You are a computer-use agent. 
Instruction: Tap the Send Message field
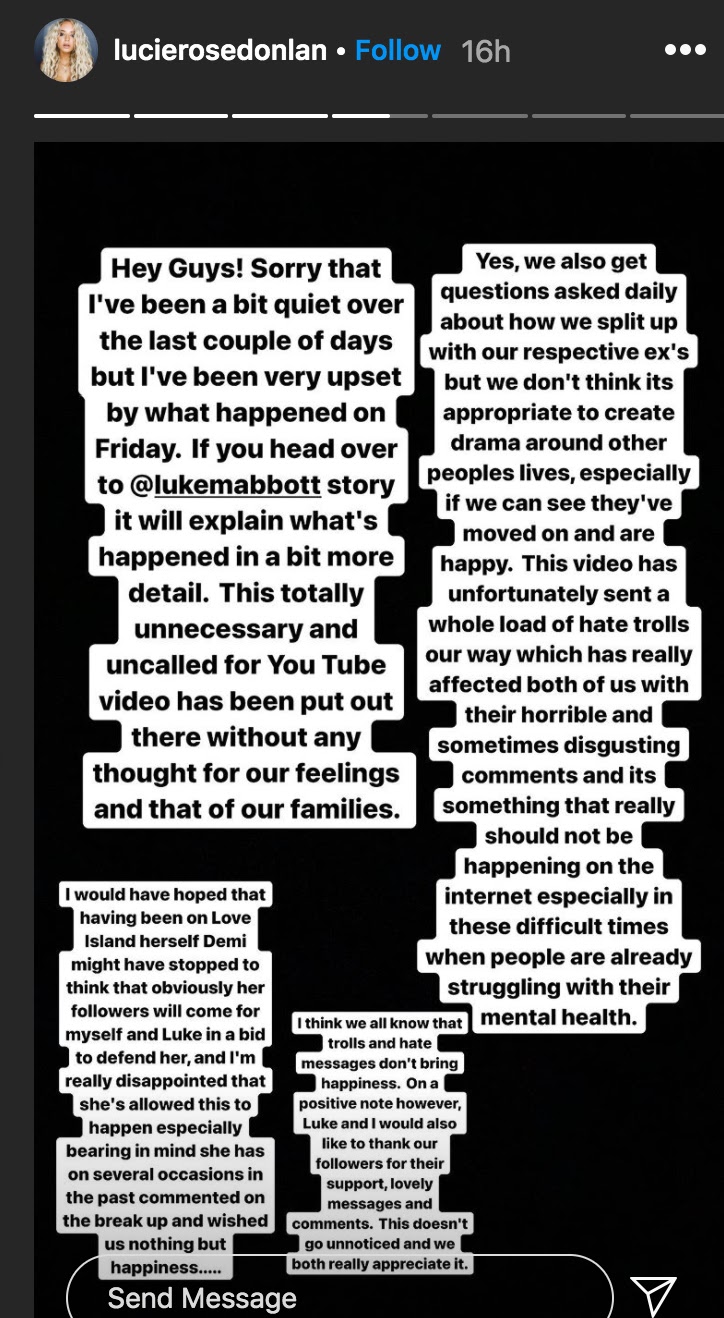tap(339, 1290)
